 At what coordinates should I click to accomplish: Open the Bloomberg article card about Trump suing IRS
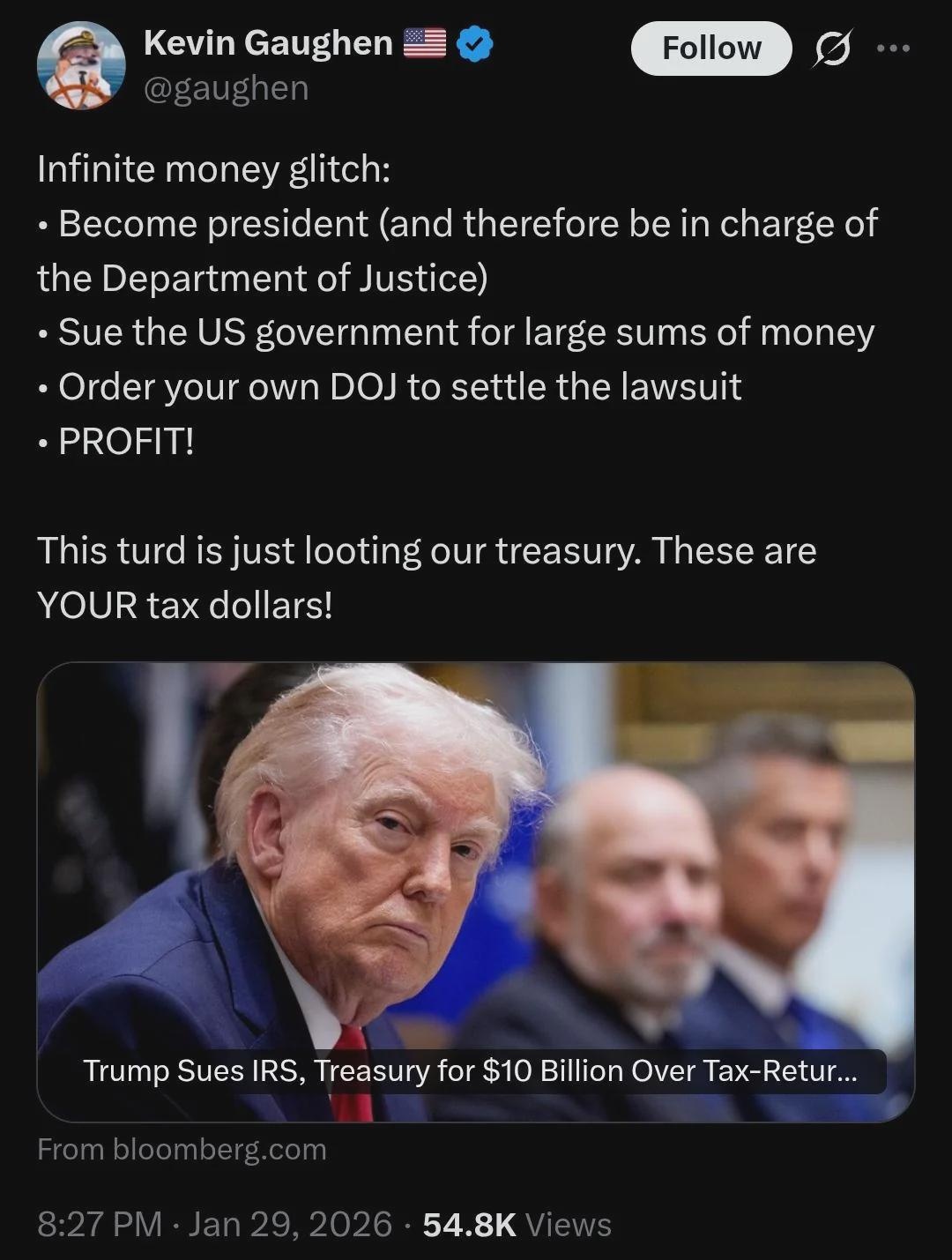coord(475,891)
